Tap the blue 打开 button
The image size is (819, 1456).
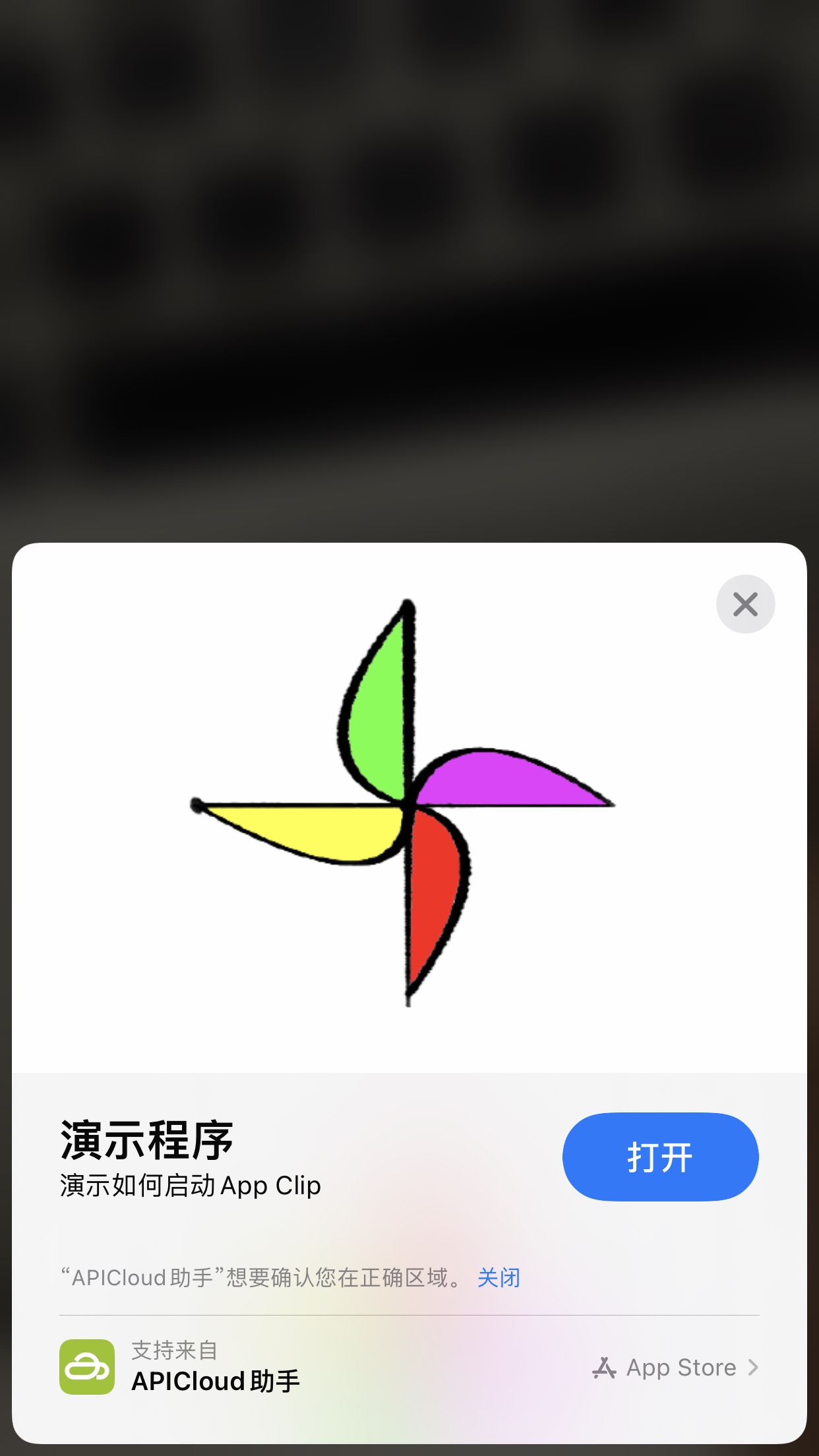point(660,1157)
